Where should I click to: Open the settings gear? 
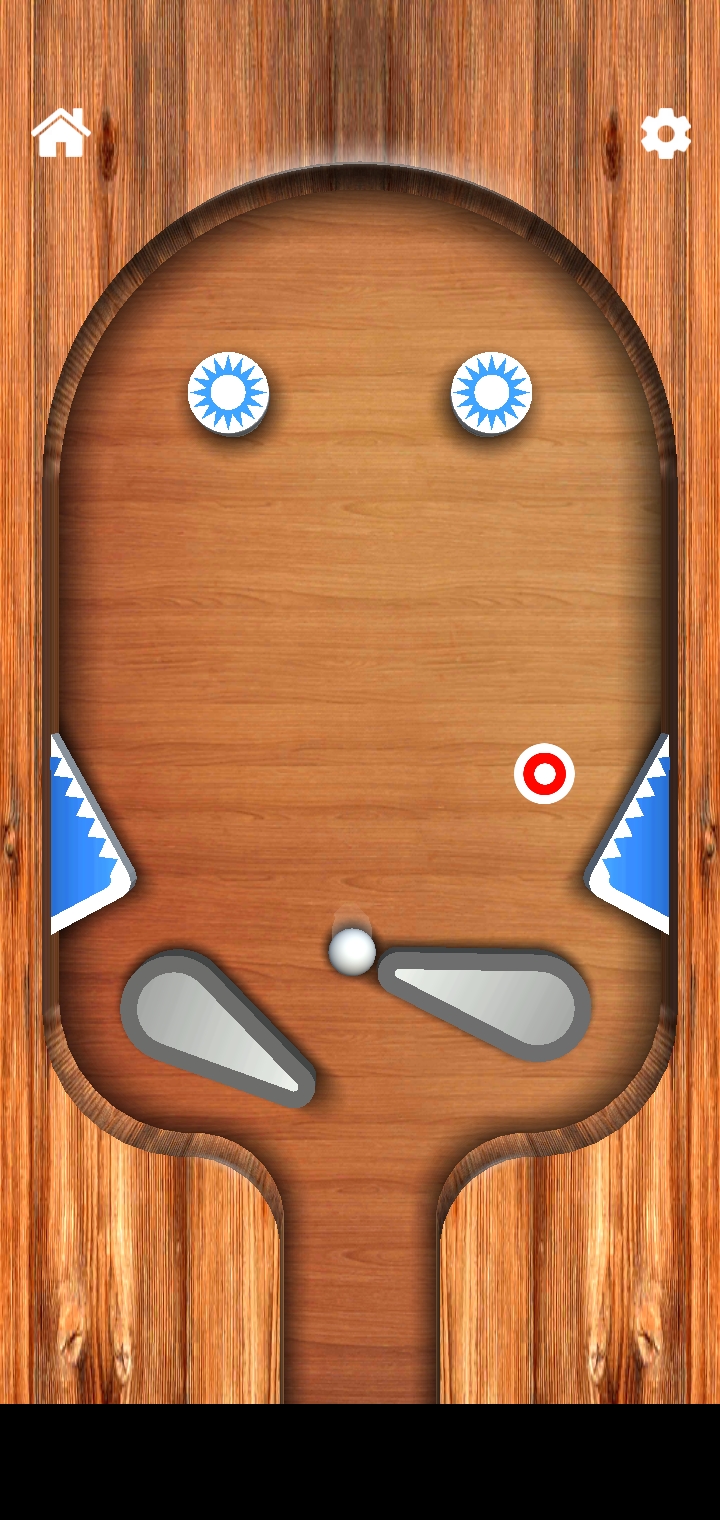pyautogui.click(x=666, y=134)
